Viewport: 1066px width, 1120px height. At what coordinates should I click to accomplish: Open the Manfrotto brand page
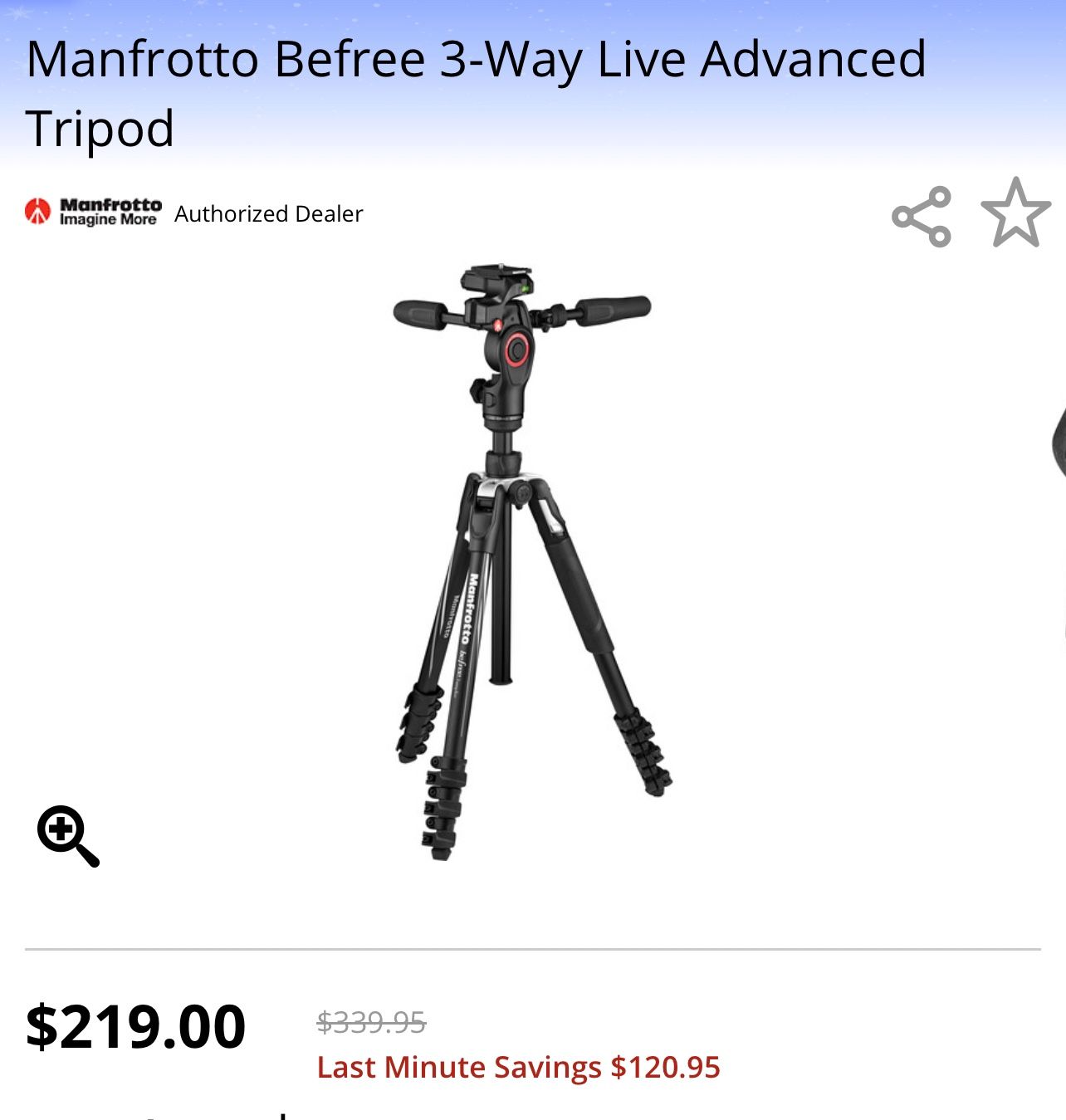click(x=94, y=213)
